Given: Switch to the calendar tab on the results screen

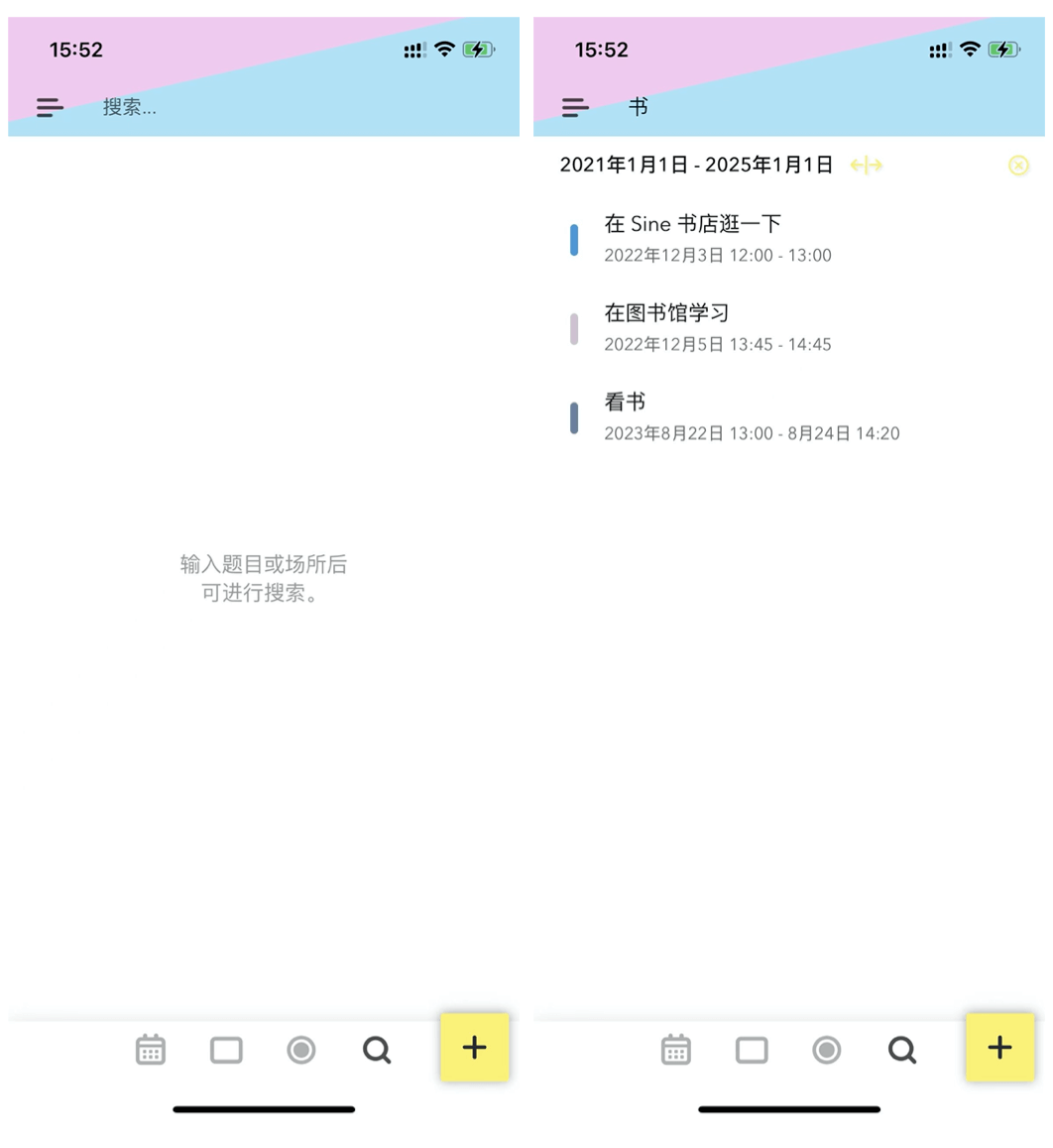Looking at the screenshot, I should pos(676,1049).
